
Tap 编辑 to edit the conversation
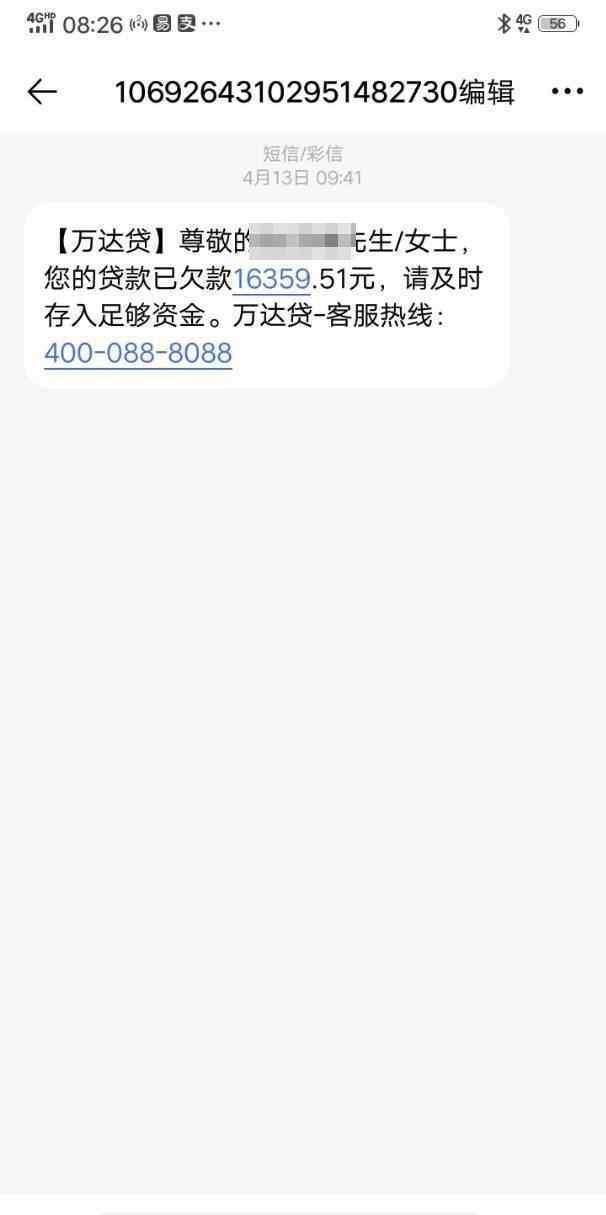point(487,92)
